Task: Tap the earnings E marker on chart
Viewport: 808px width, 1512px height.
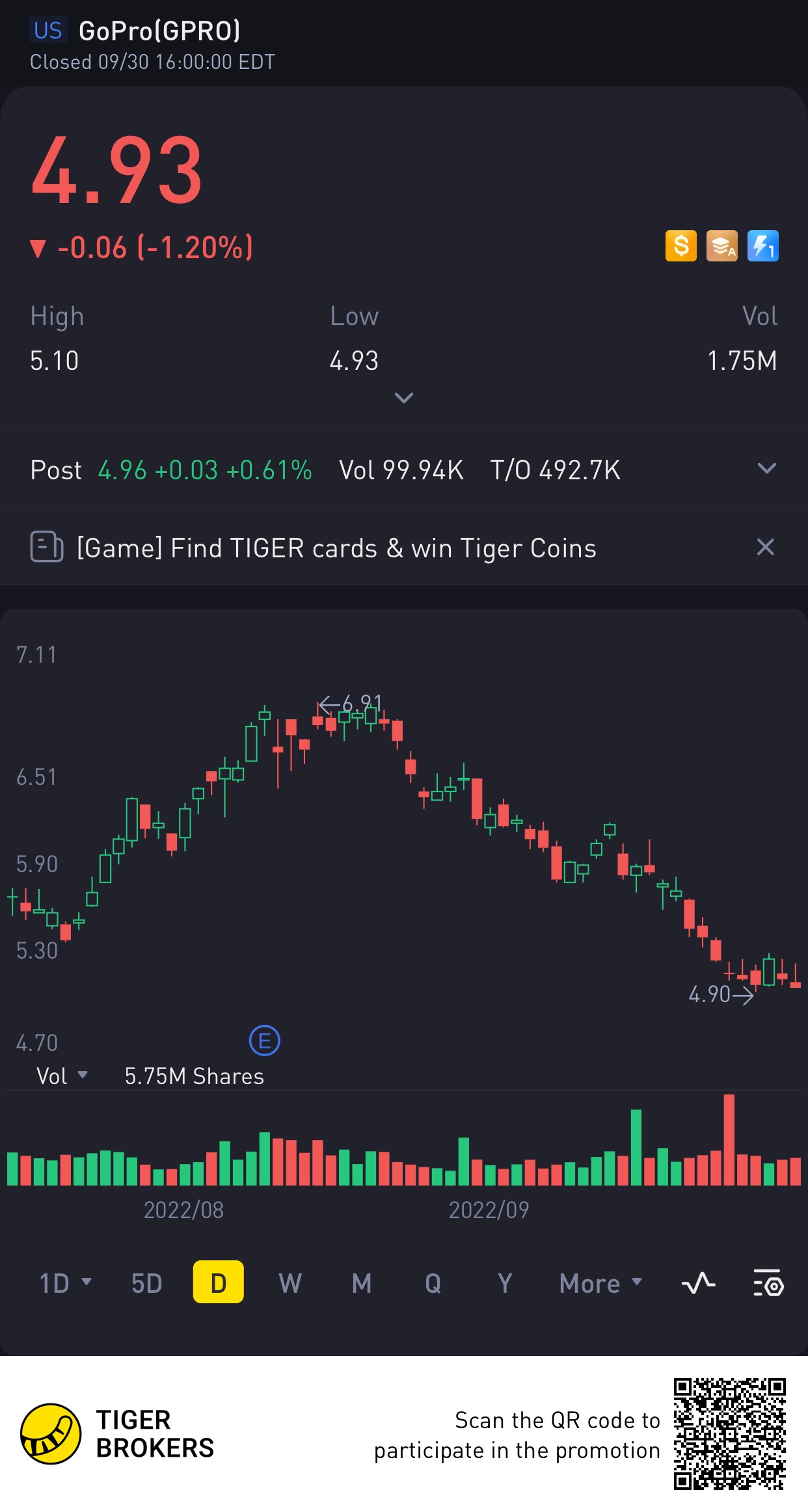Action: click(265, 1041)
